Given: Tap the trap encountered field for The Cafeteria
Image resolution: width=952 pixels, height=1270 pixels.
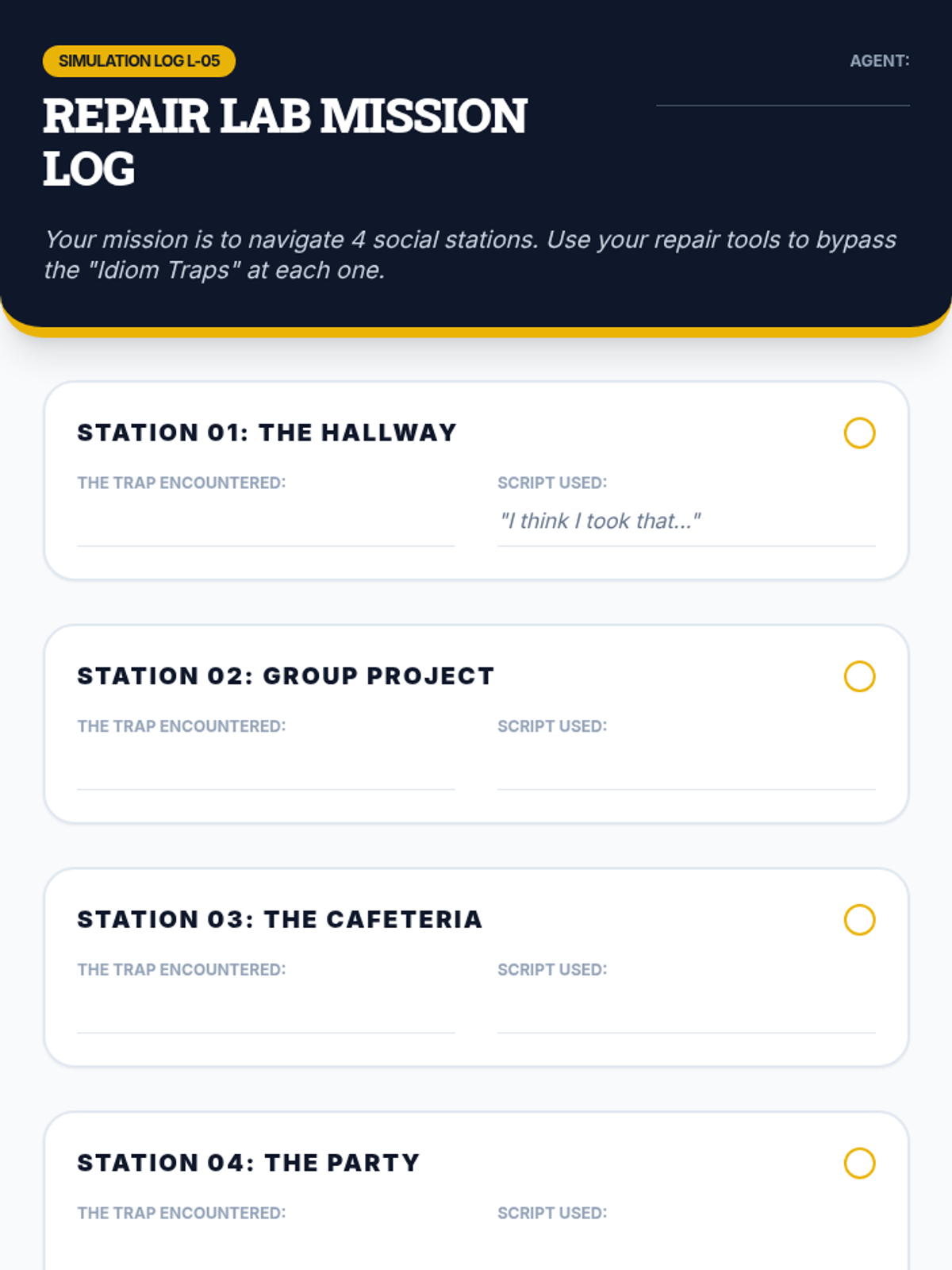Looking at the screenshot, I should point(266,1009).
